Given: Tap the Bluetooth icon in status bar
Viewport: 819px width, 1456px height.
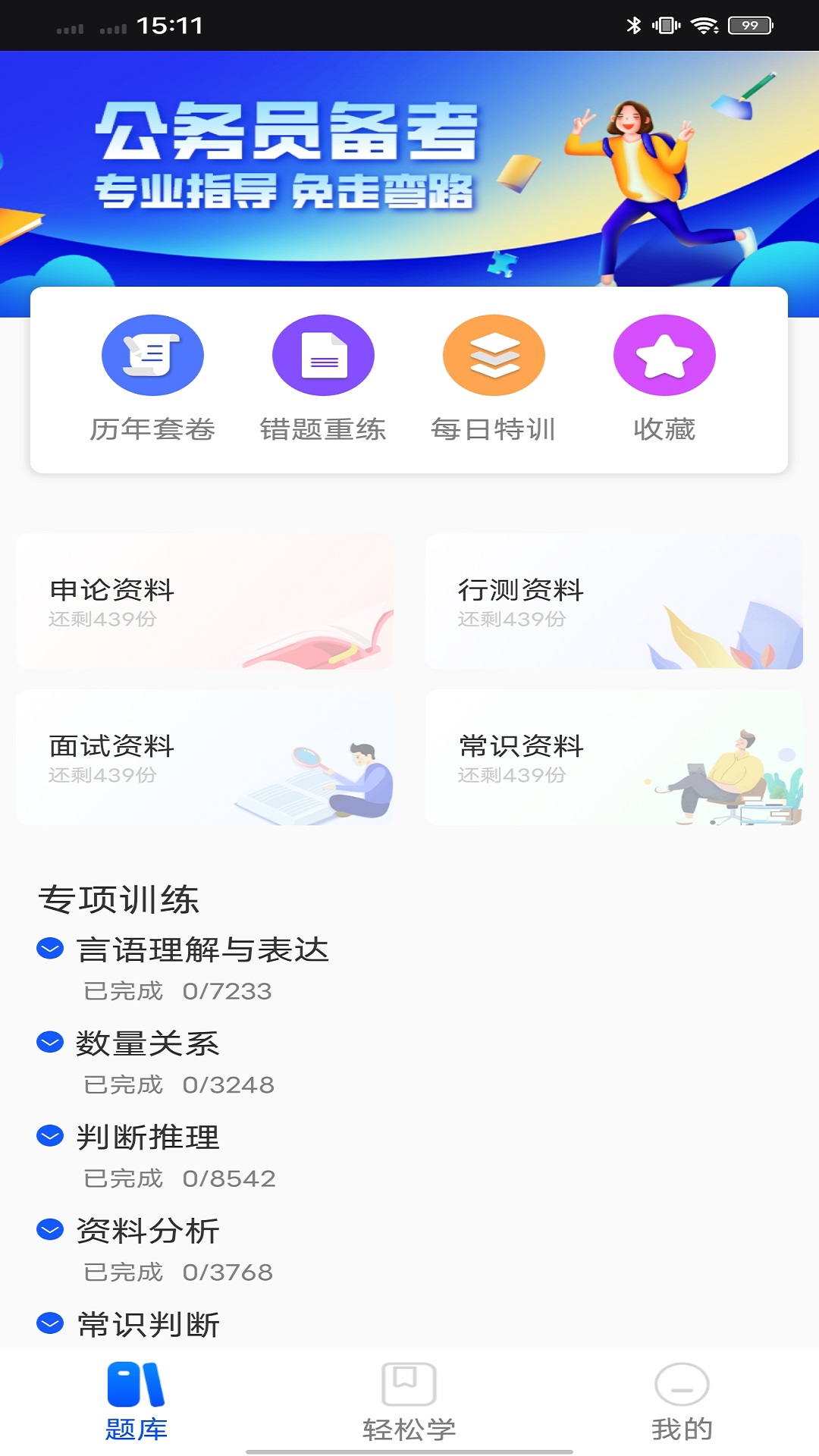Looking at the screenshot, I should [633, 24].
